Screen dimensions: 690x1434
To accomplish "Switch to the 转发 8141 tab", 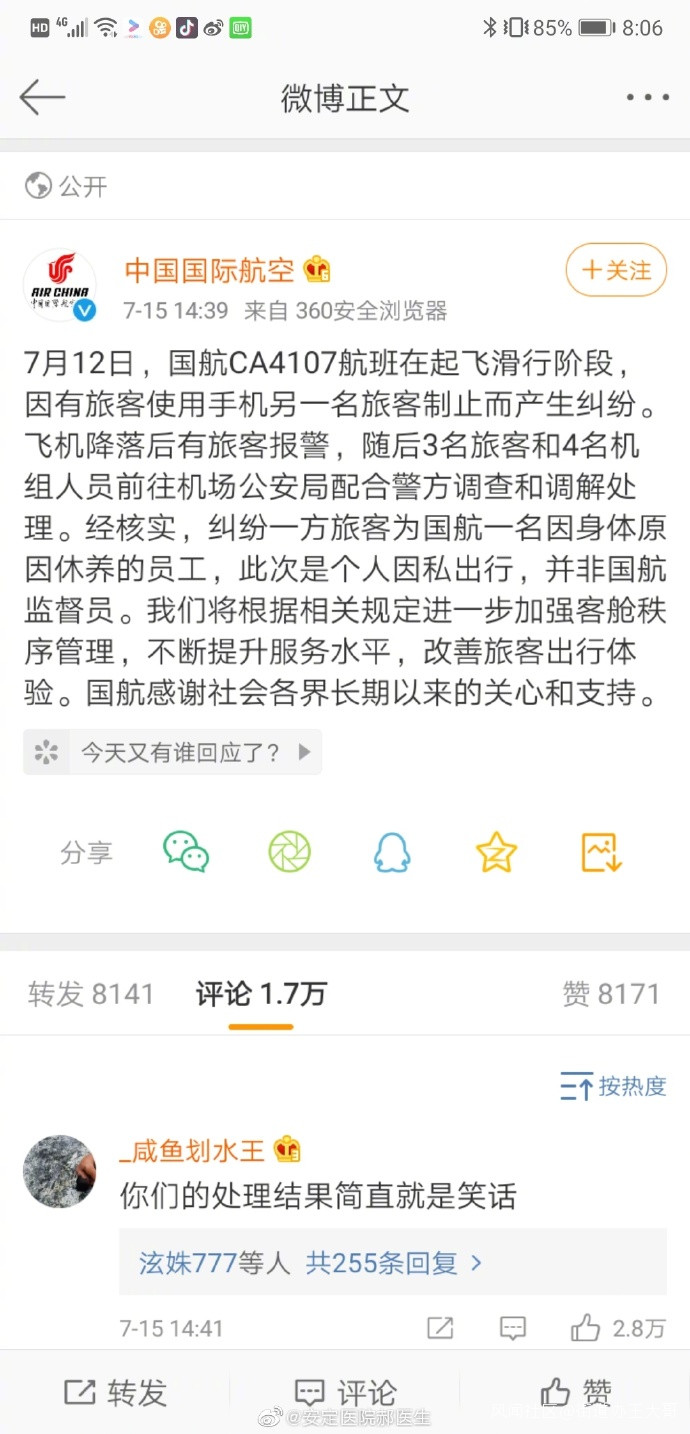I will pyautogui.click(x=91, y=994).
